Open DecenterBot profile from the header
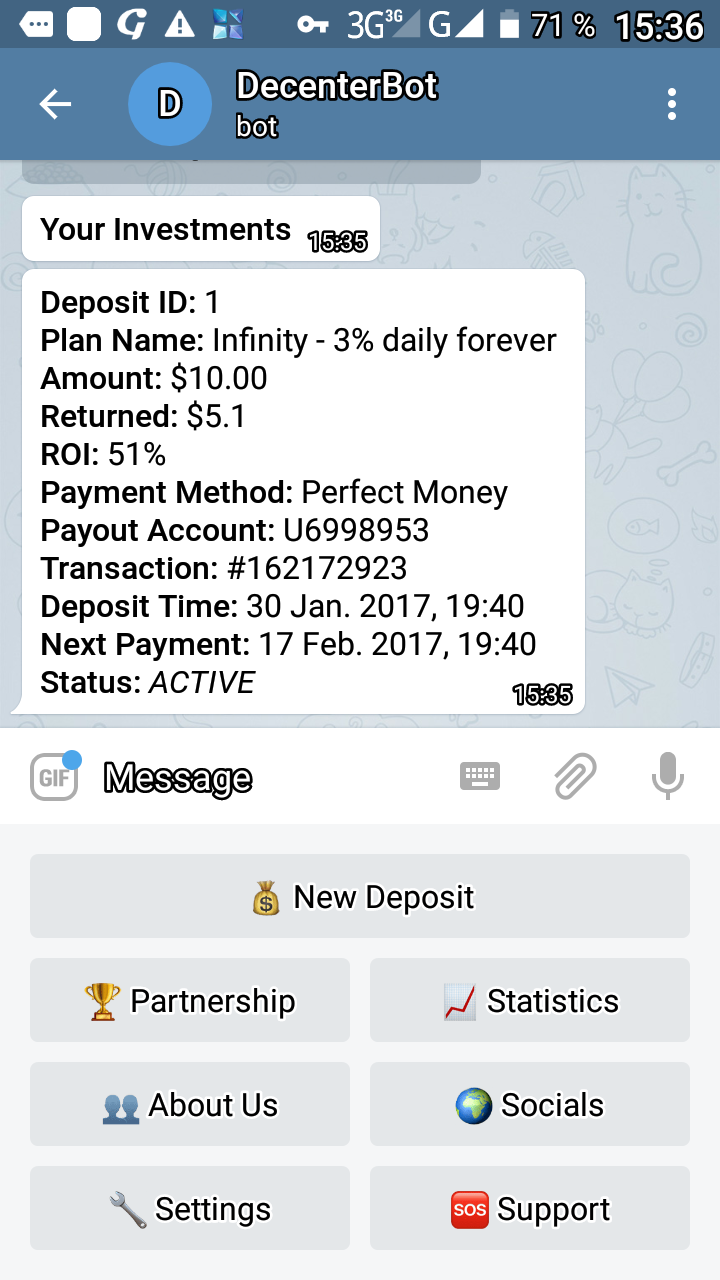720x1280 pixels. pos(336,104)
